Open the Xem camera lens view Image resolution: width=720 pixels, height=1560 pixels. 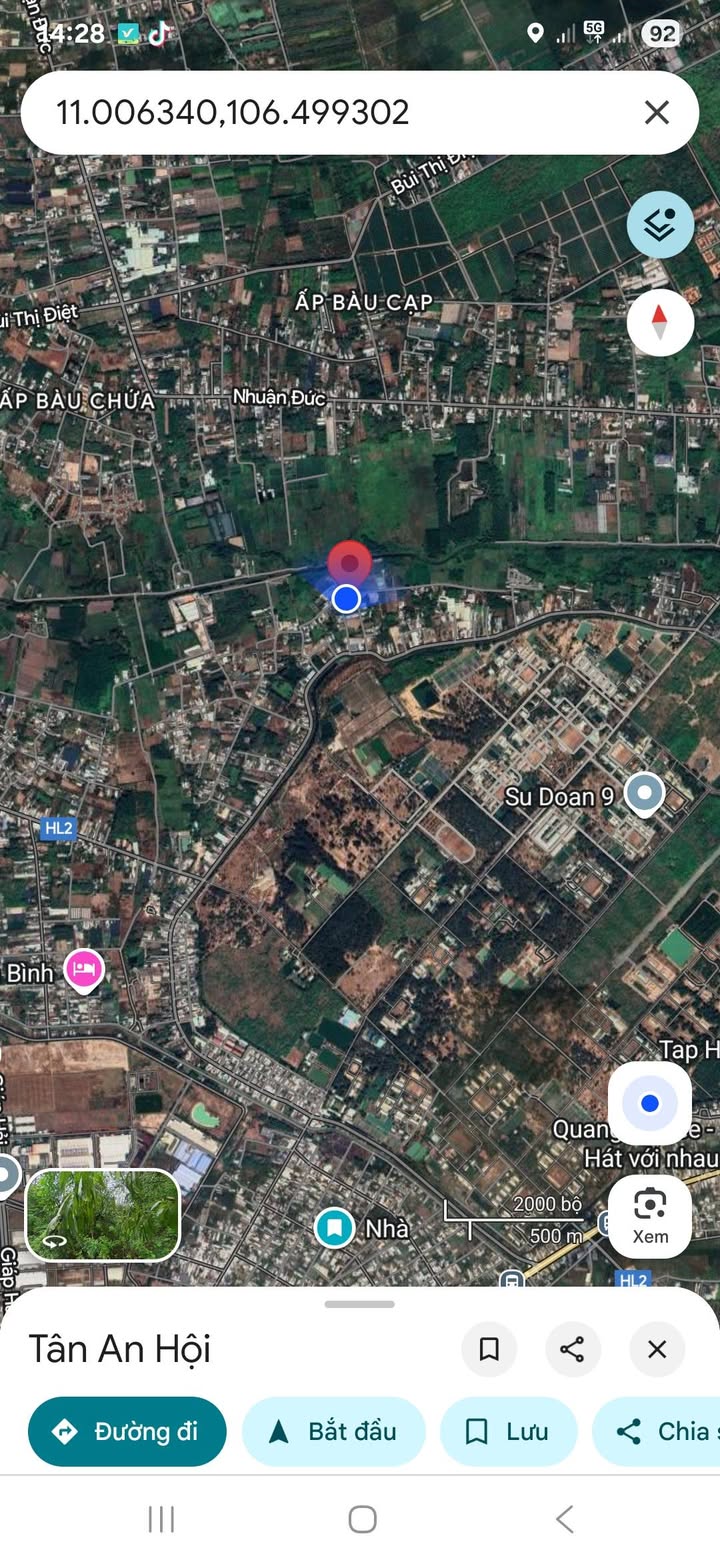coord(650,1214)
